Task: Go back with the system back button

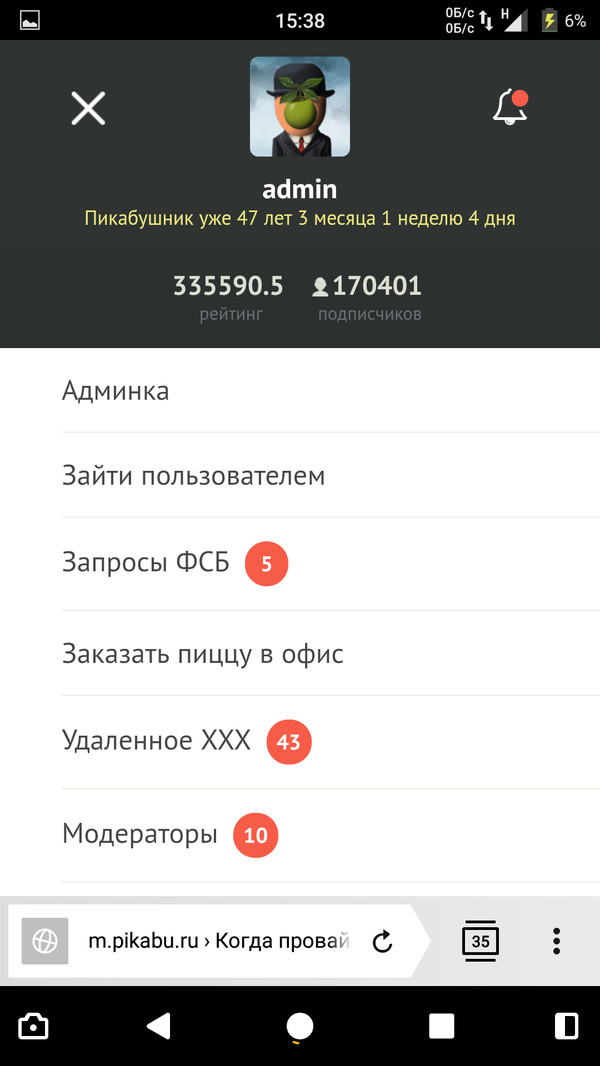Action: (x=158, y=1026)
